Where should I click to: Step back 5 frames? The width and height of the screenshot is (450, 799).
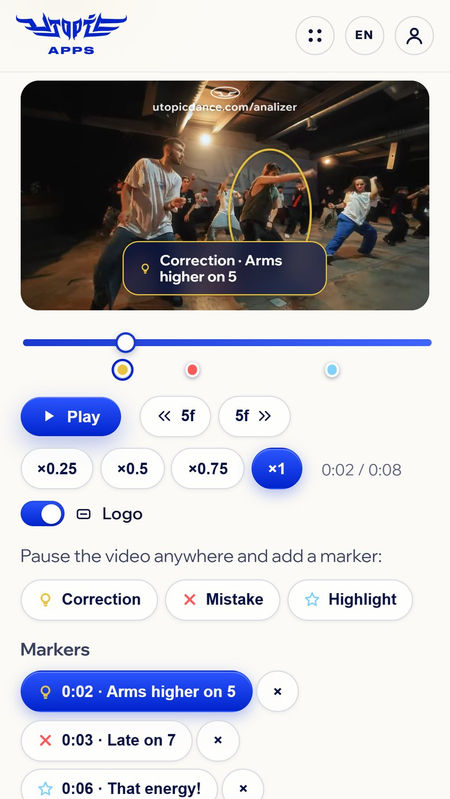pyautogui.click(x=175, y=416)
